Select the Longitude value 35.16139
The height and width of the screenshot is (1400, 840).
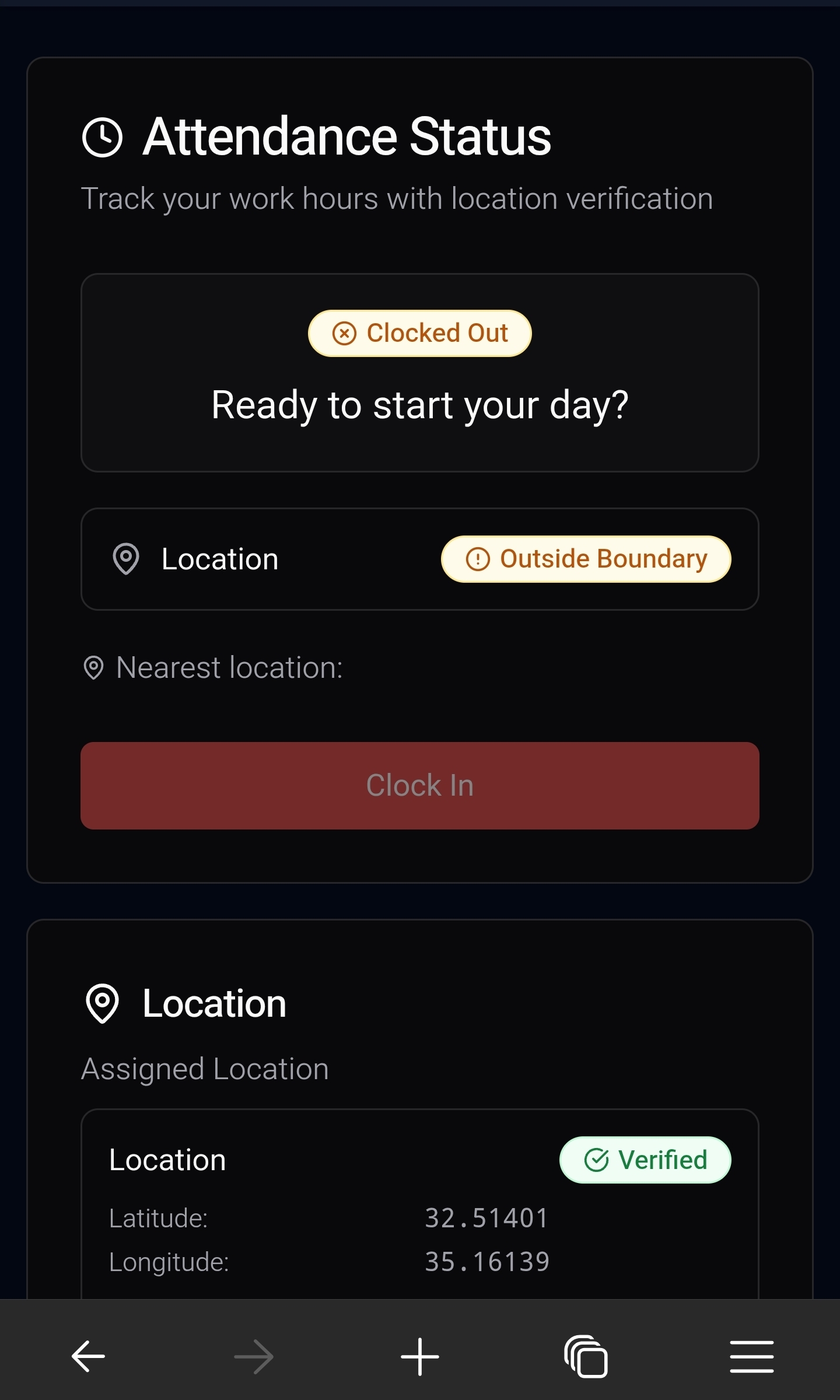pos(488,1260)
